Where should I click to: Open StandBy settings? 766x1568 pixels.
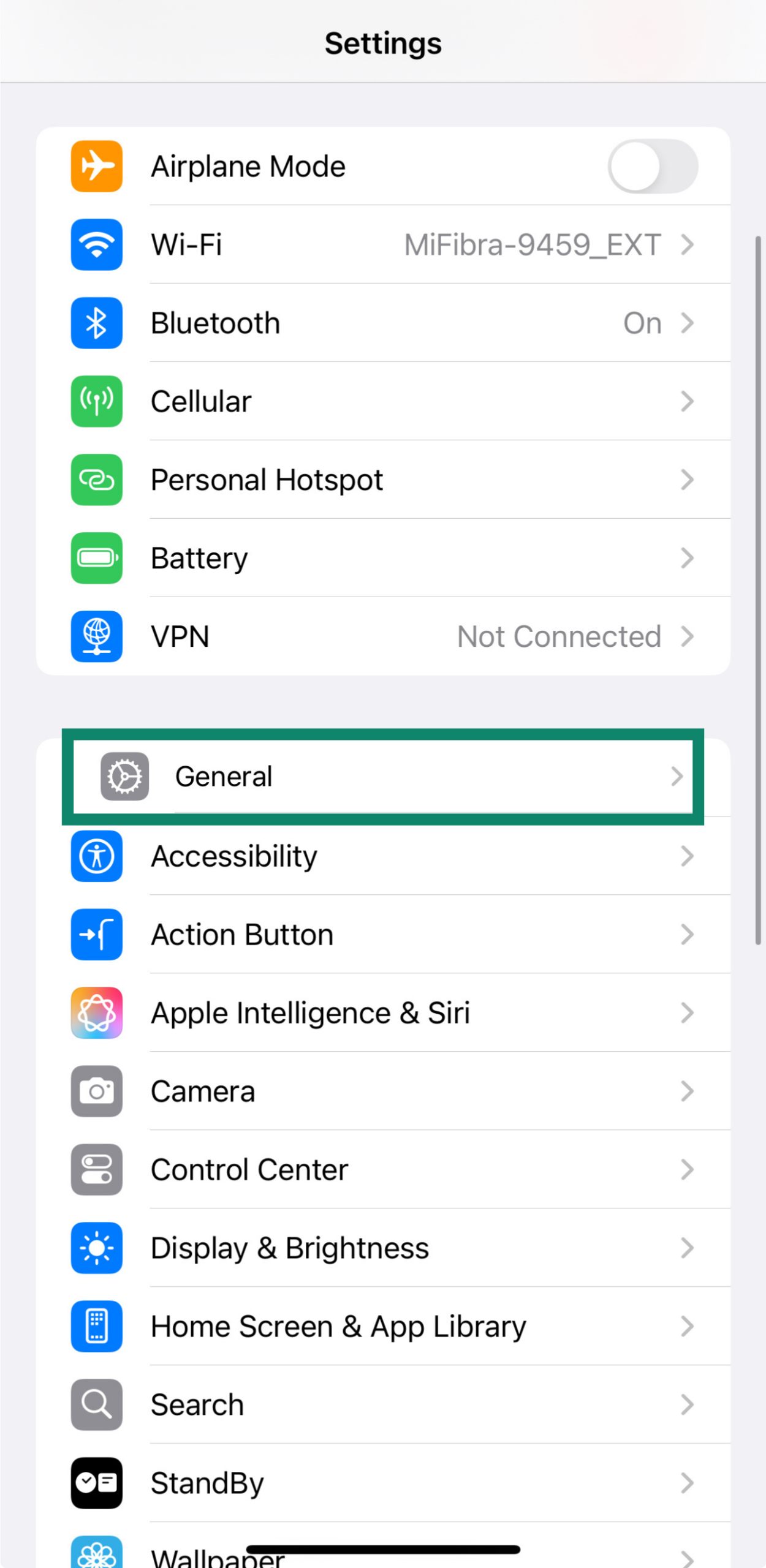click(383, 1483)
